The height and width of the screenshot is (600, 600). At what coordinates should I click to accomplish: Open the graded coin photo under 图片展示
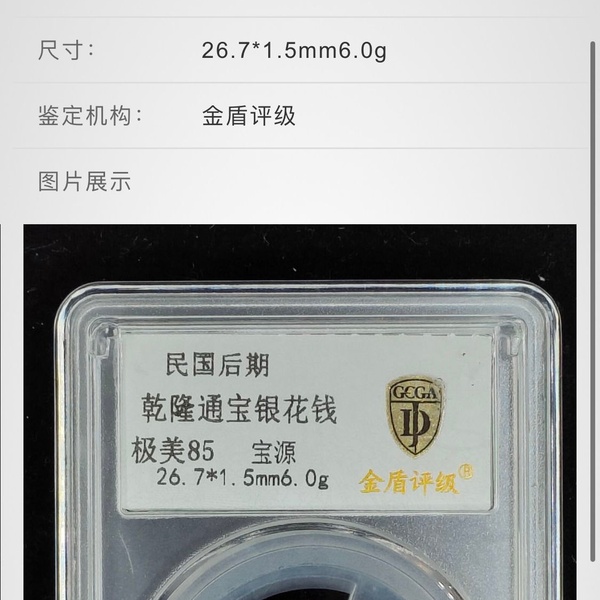click(300, 420)
